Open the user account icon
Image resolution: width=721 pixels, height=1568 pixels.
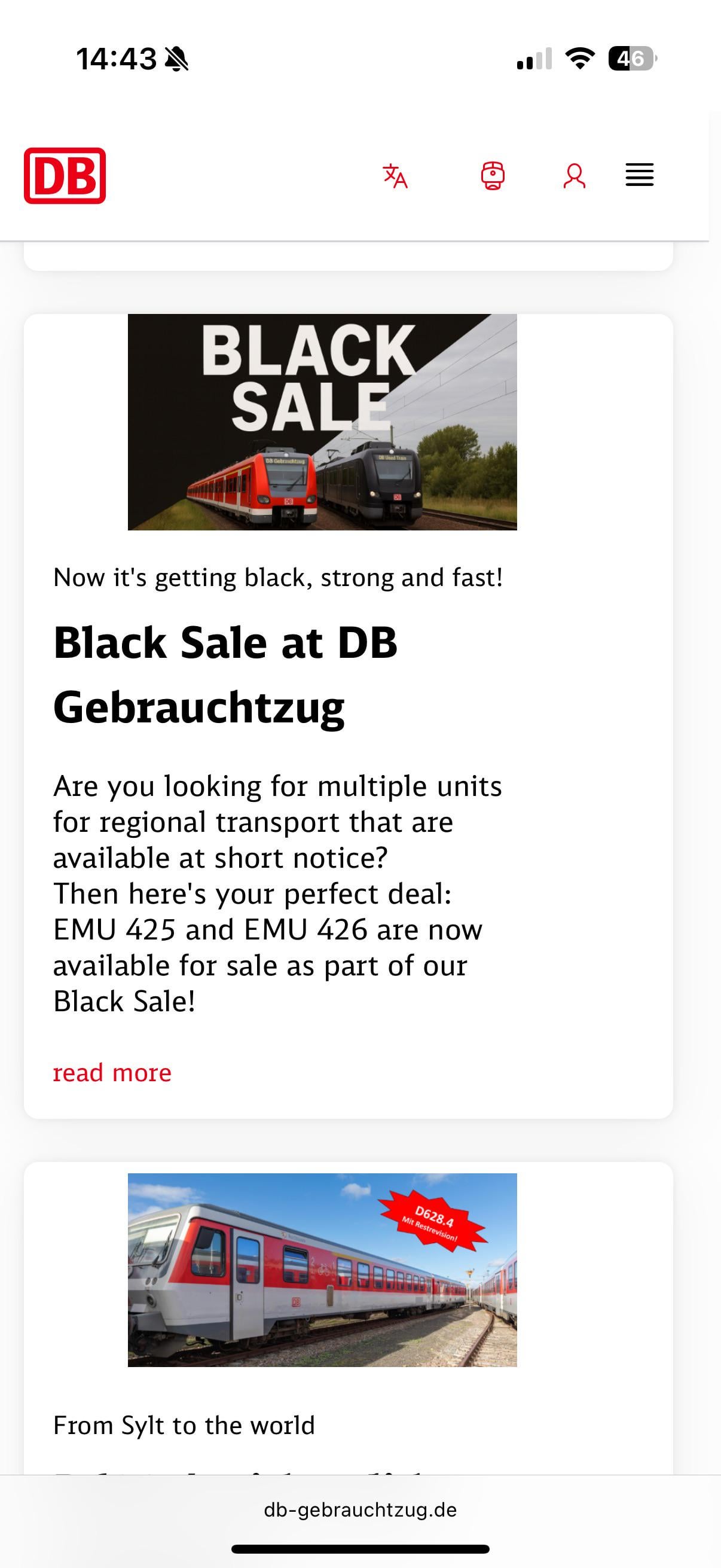click(x=574, y=176)
